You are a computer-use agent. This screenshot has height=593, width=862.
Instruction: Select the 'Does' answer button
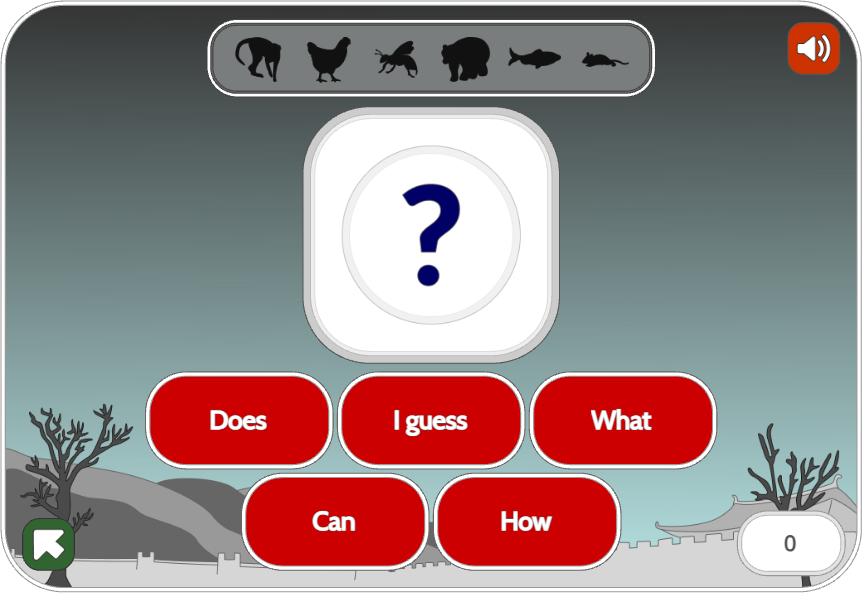(238, 420)
